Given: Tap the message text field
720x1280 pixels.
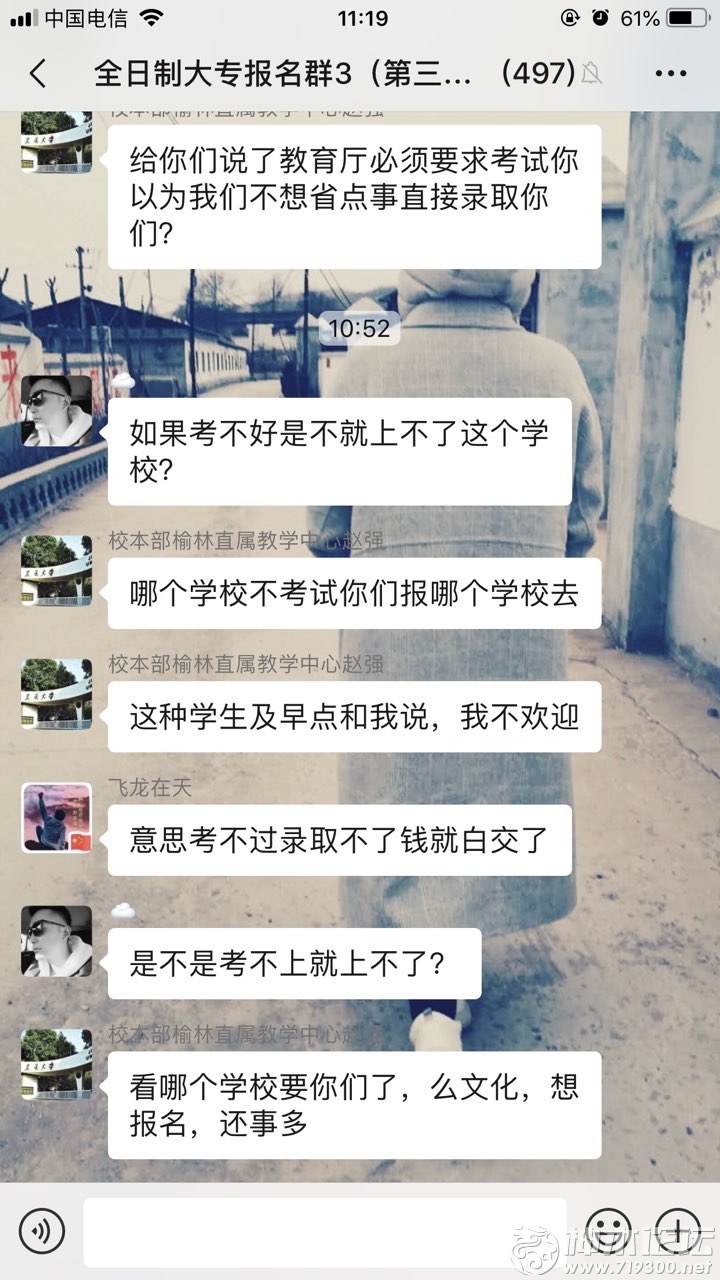Looking at the screenshot, I should click(x=325, y=1231).
